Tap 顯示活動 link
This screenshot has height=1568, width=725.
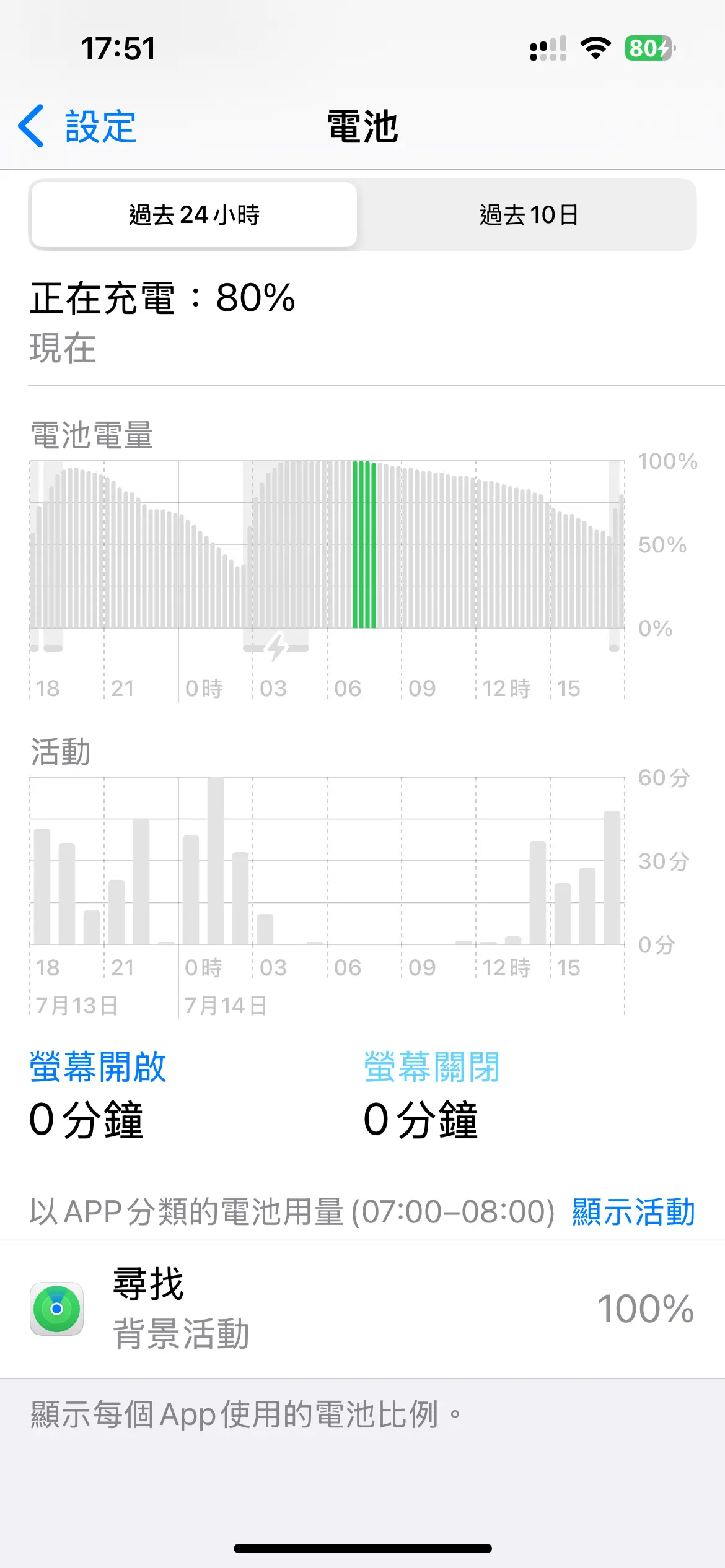click(x=633, y=1211)
